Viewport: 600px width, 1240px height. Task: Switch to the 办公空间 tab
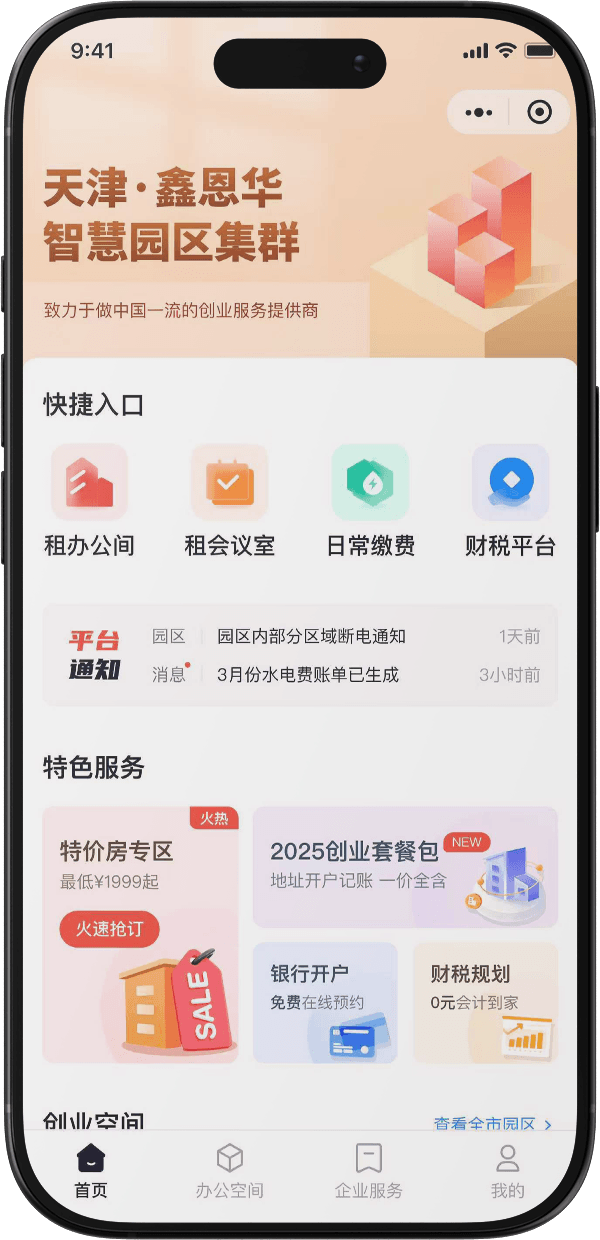click(230, 1172)
